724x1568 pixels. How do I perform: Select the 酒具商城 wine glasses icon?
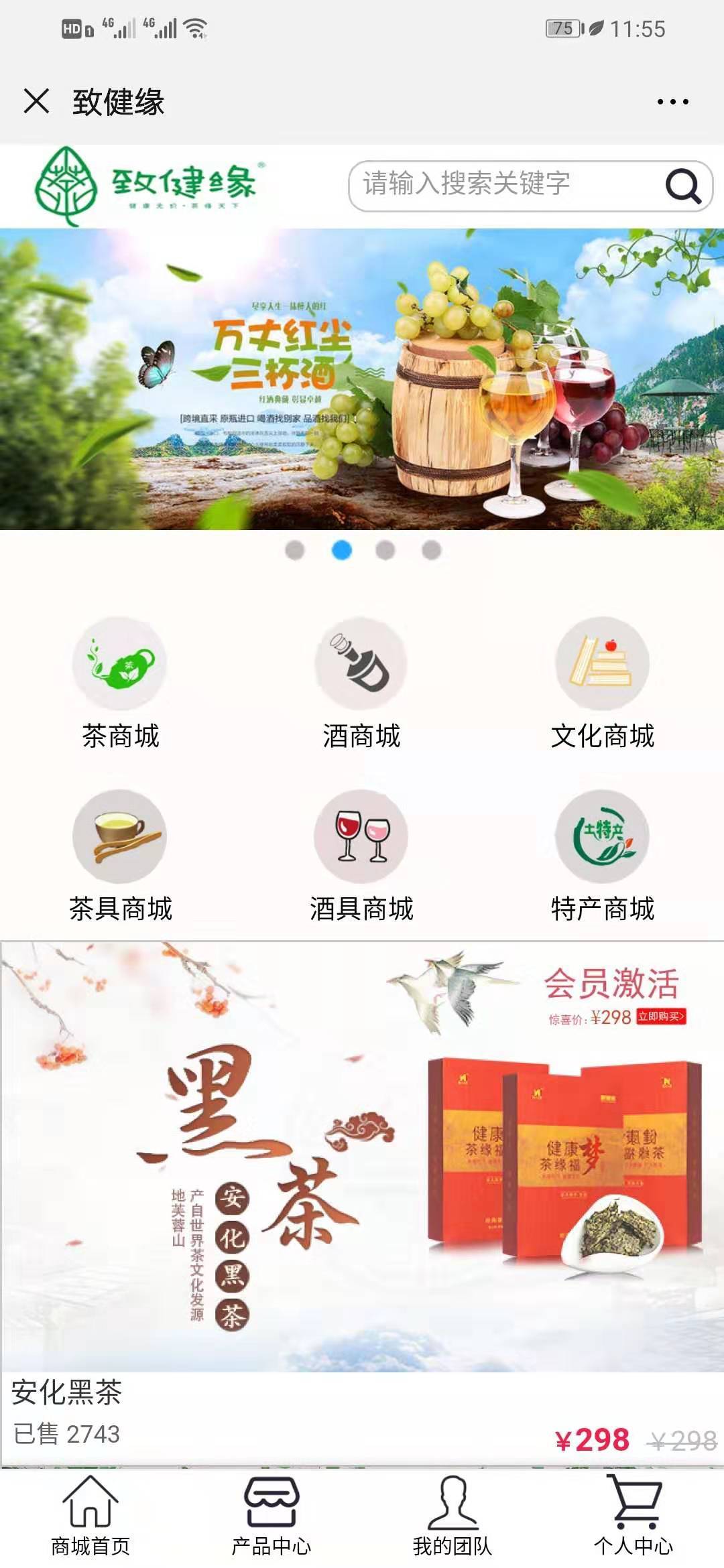click(x=362, y=838)
